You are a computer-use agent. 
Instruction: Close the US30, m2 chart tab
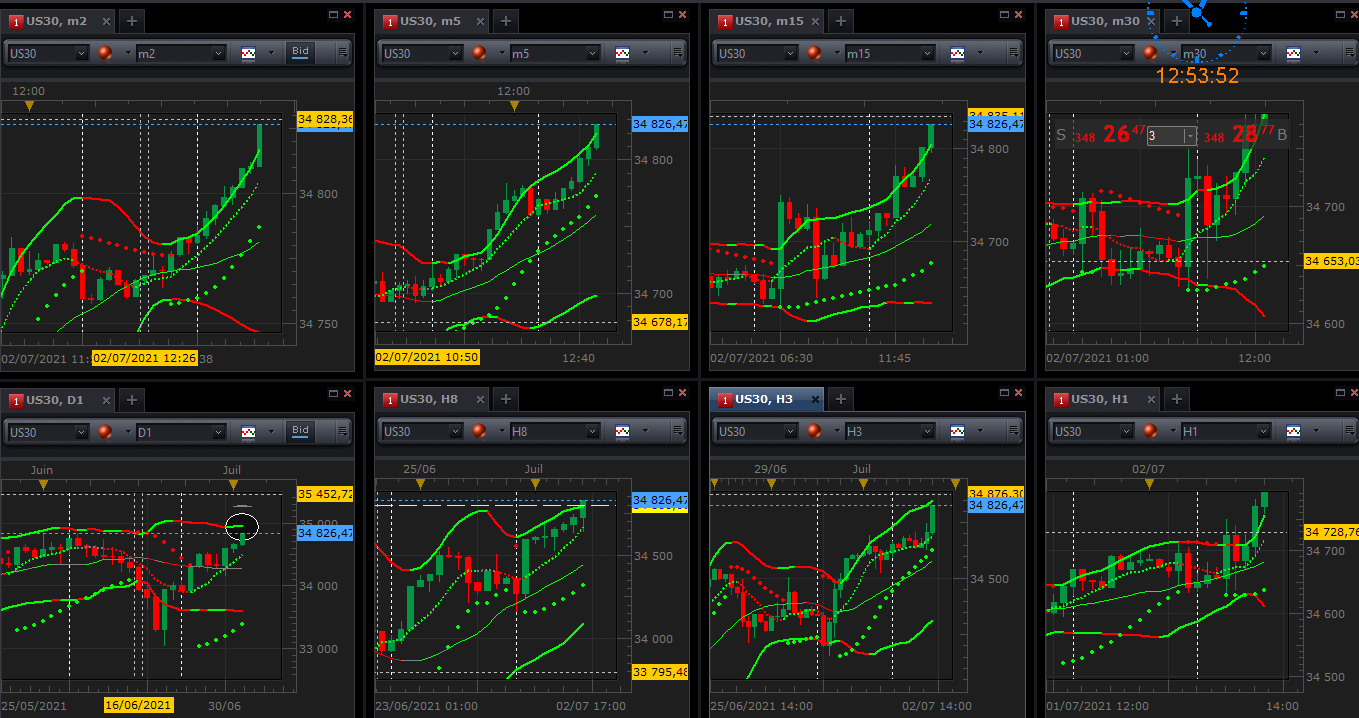coord(106,20)
